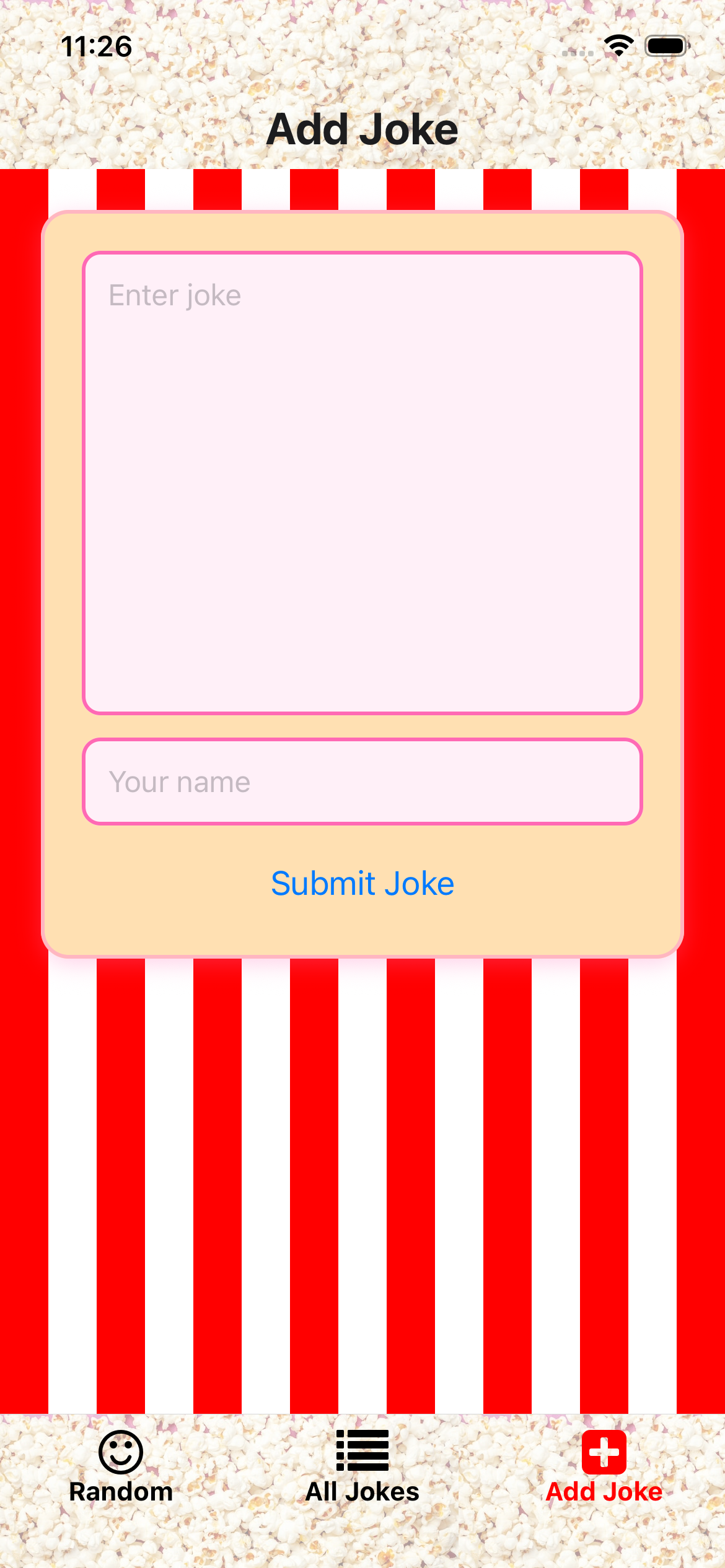Tap the red plus Add Joke icon

(x=604, y=1452)
